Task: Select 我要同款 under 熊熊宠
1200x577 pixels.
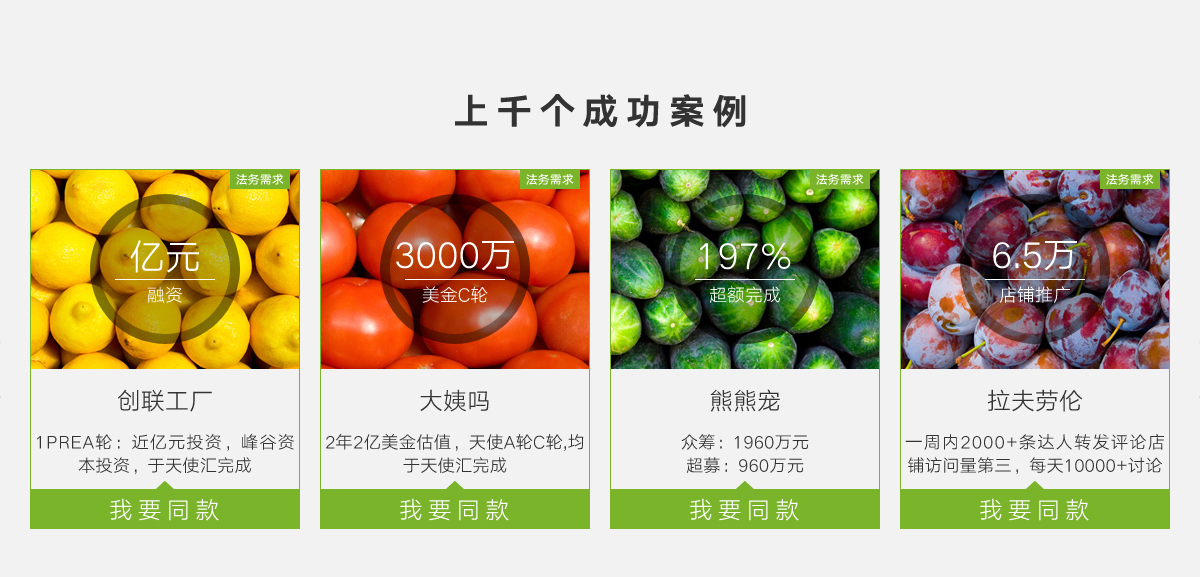Action: (x=744, y=509)
